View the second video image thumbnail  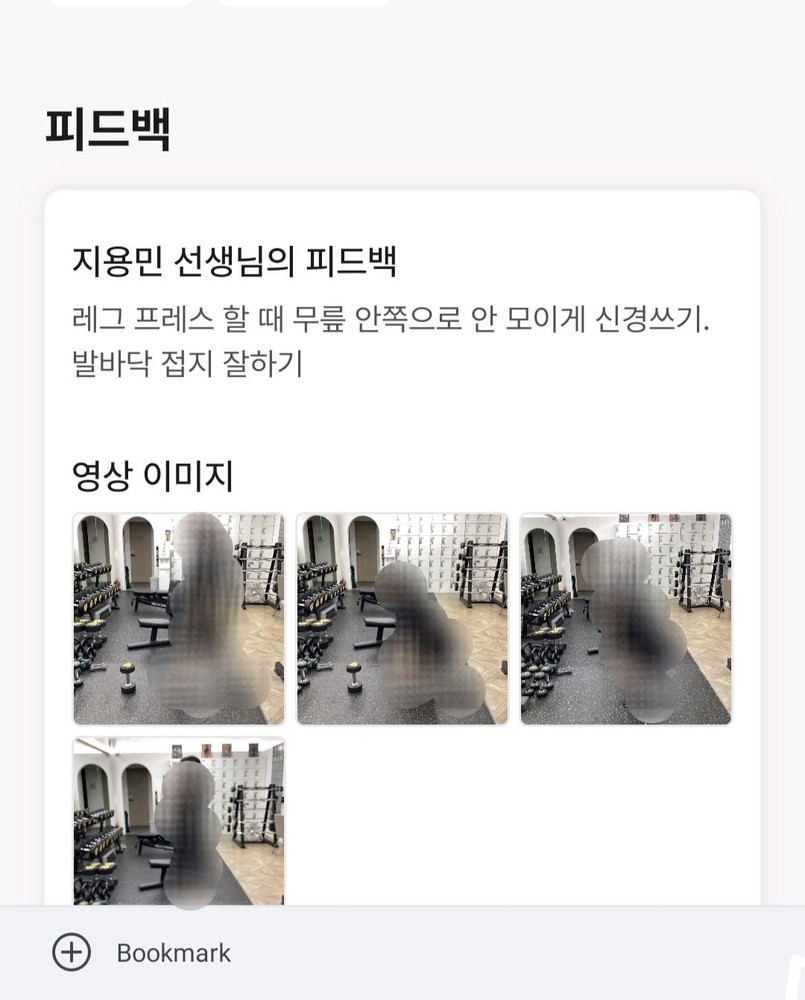point(402,619)
